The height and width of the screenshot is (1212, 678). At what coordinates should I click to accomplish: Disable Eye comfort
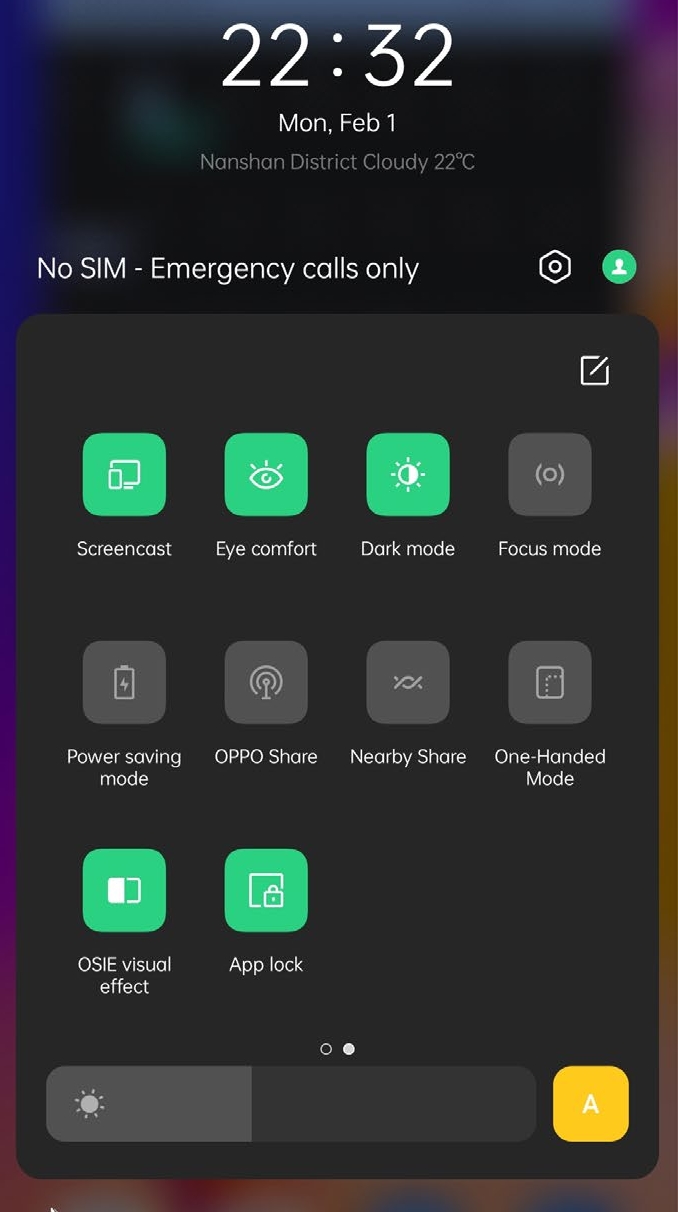[266, 475]
